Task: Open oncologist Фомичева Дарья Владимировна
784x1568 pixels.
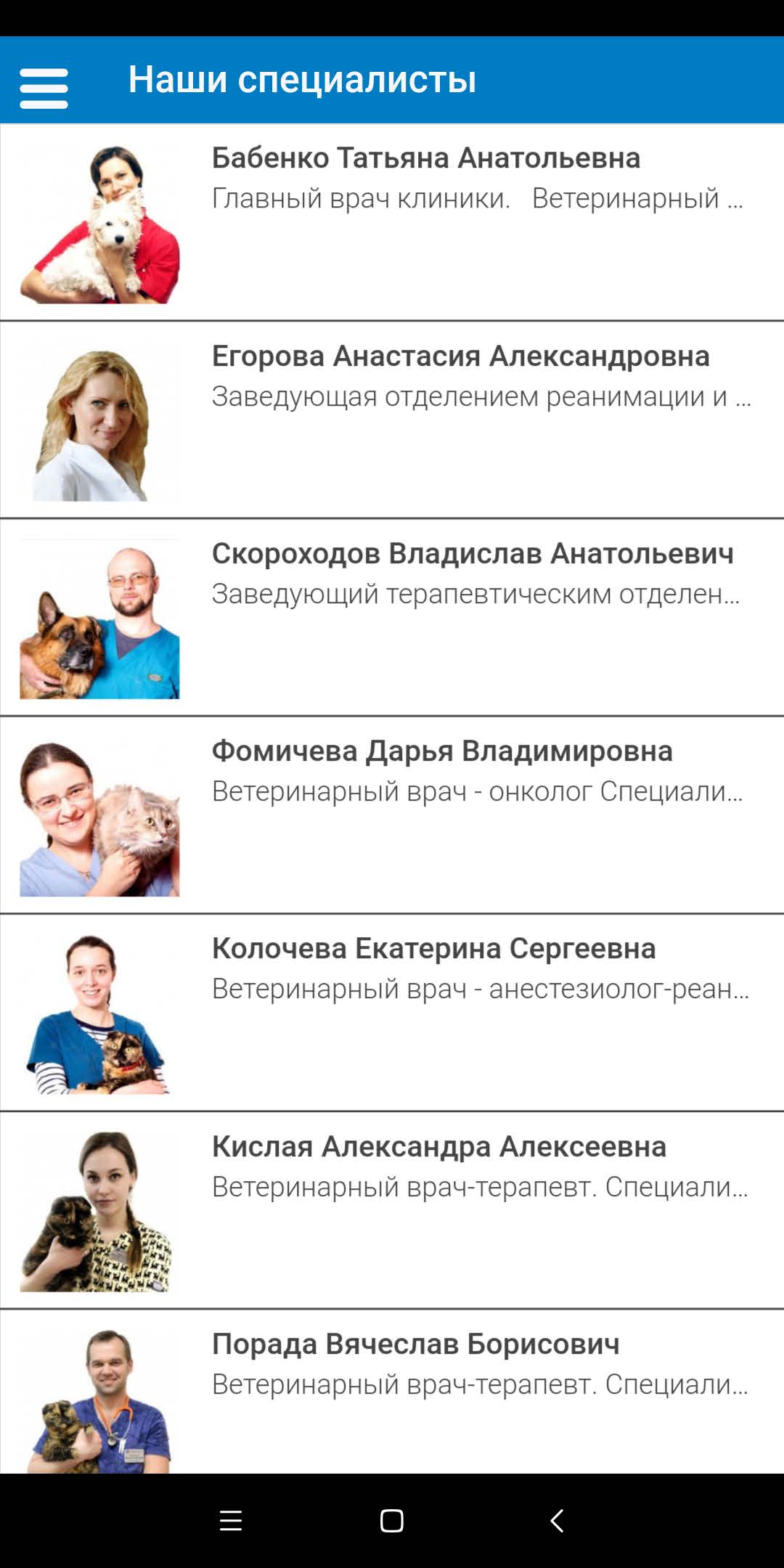Action: pos(392,814)
